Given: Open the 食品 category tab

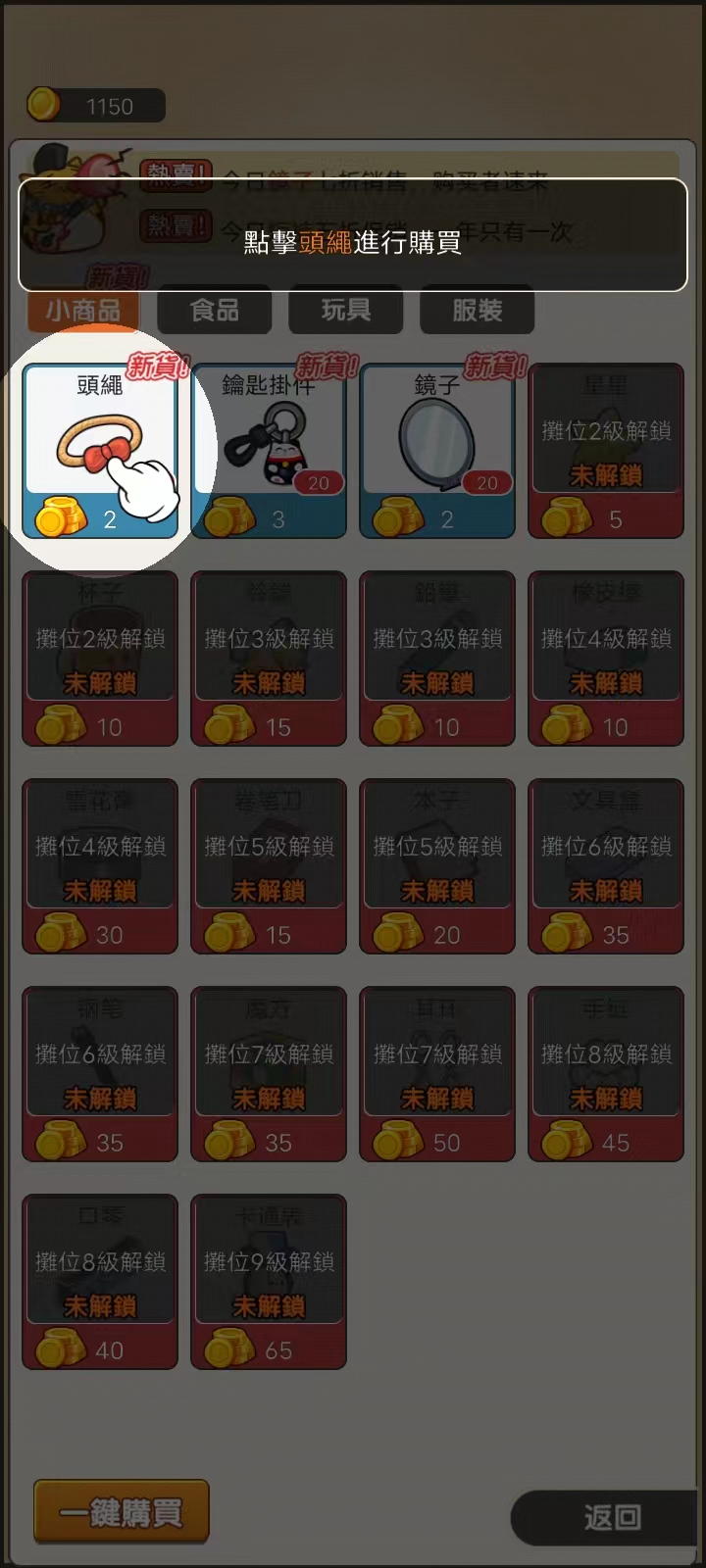Looking at the screenshot, I should tap(215, 311).
